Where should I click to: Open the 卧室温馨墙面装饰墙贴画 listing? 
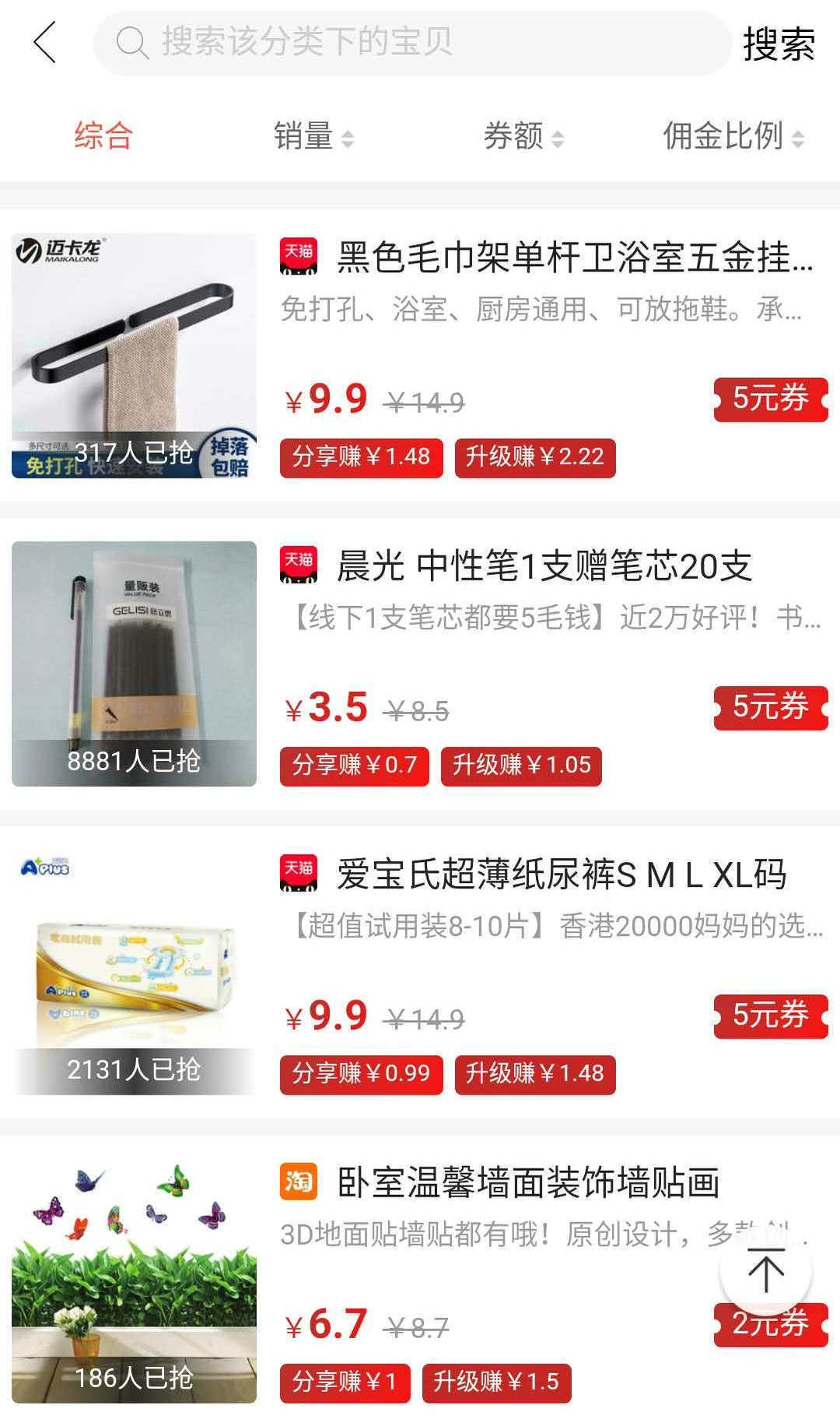click(529, 1182)
